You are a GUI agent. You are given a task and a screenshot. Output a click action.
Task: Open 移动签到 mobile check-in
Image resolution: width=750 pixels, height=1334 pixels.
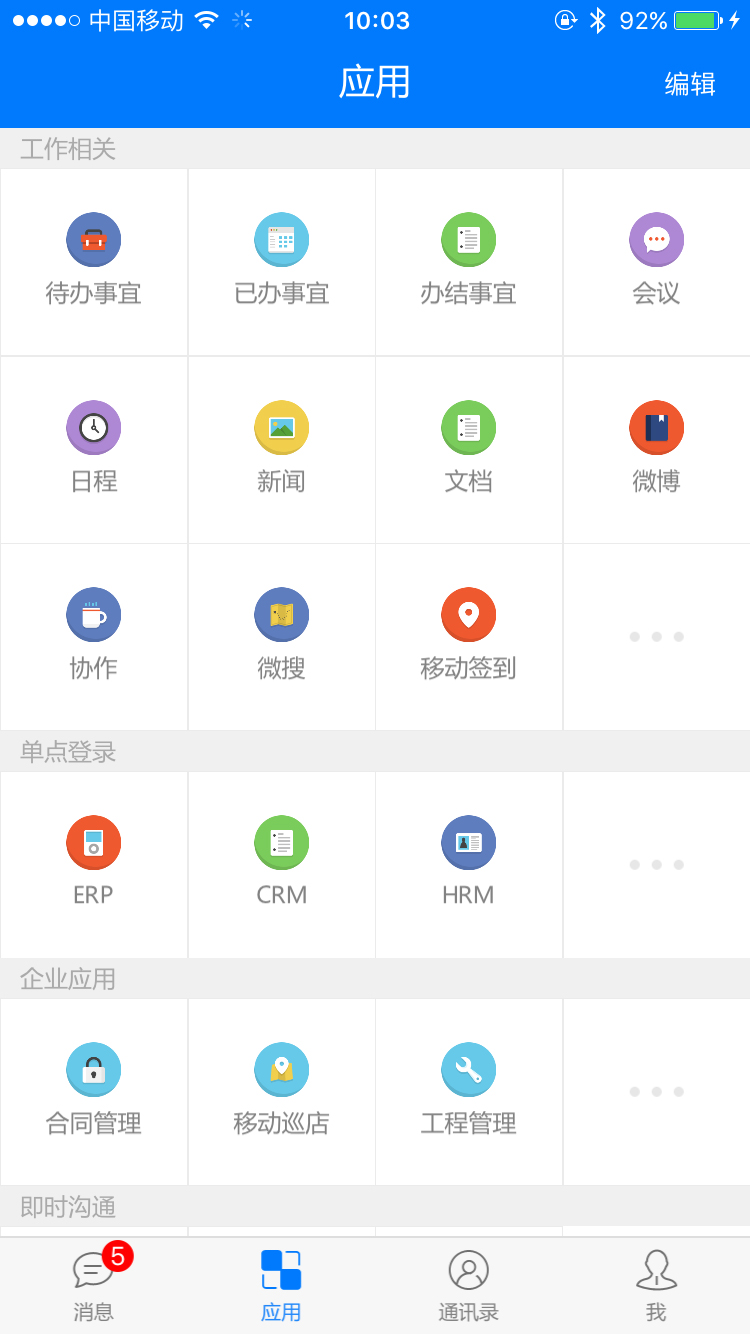point(468,636)
